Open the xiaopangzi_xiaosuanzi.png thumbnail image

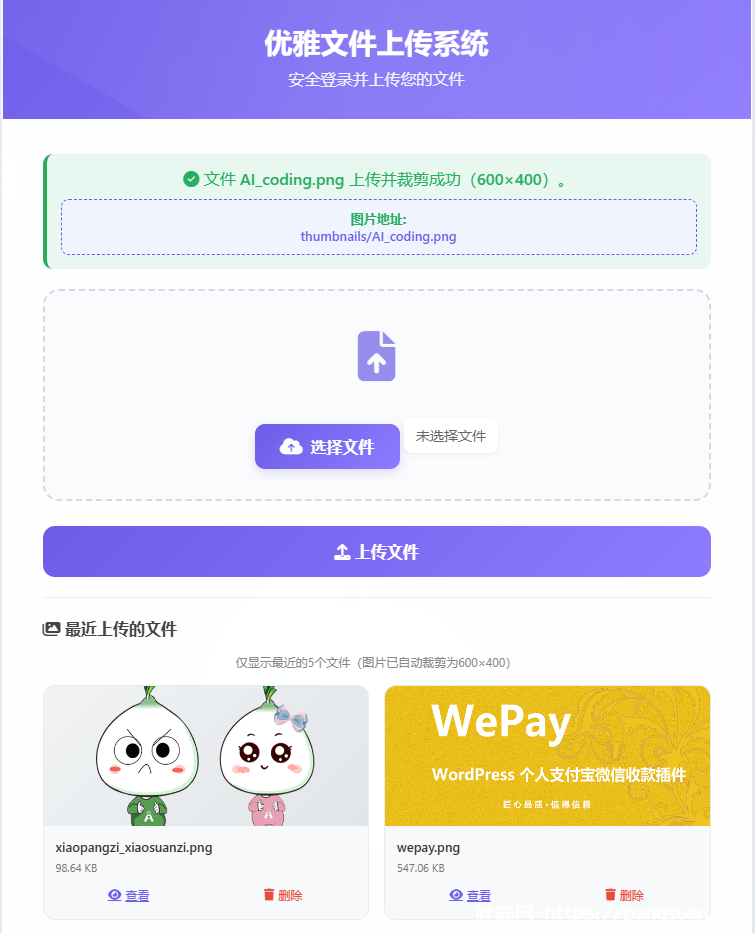(x=206, y=756)
